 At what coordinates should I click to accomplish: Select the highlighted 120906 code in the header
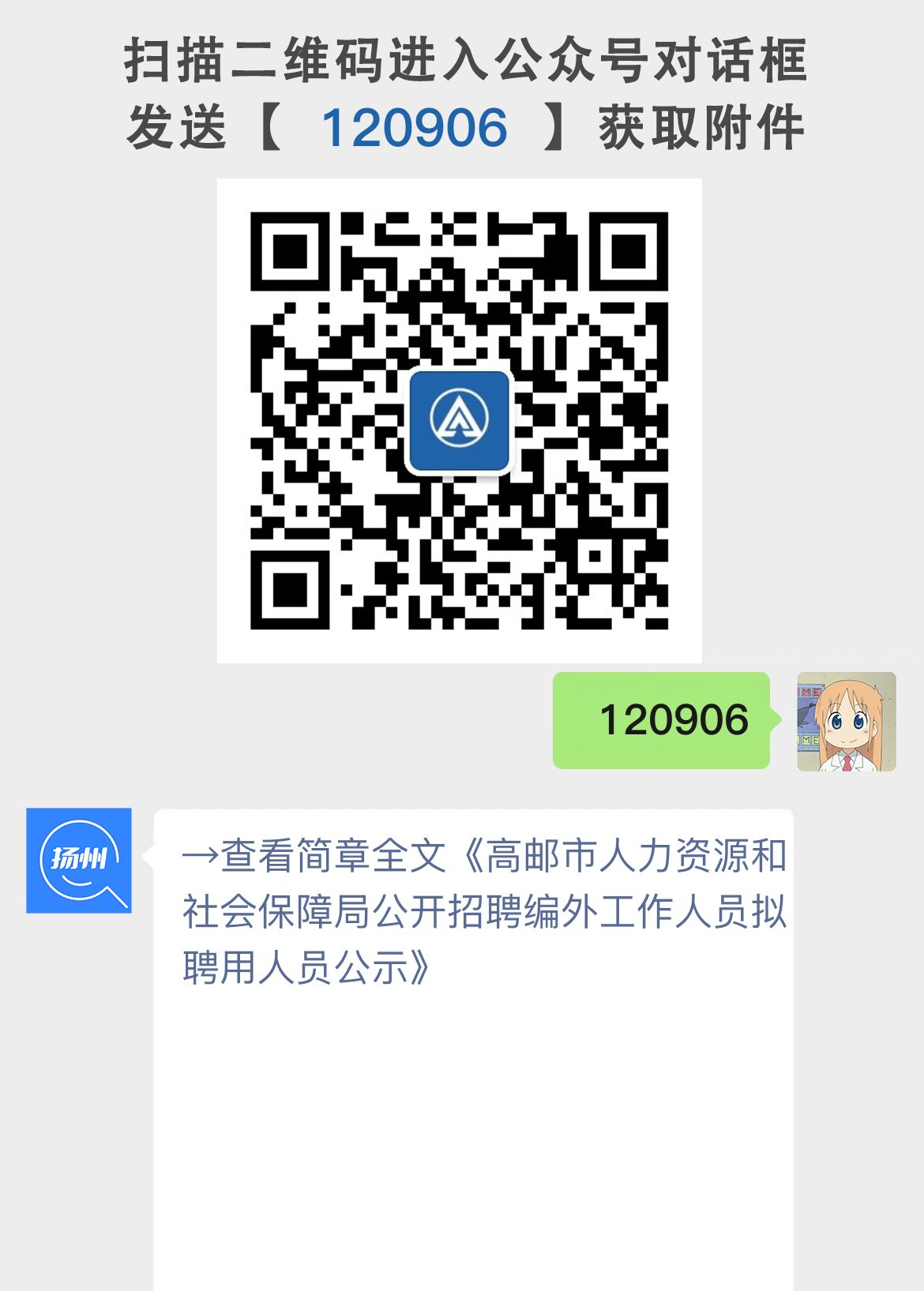pyautogui.click(x=415, y=128)
